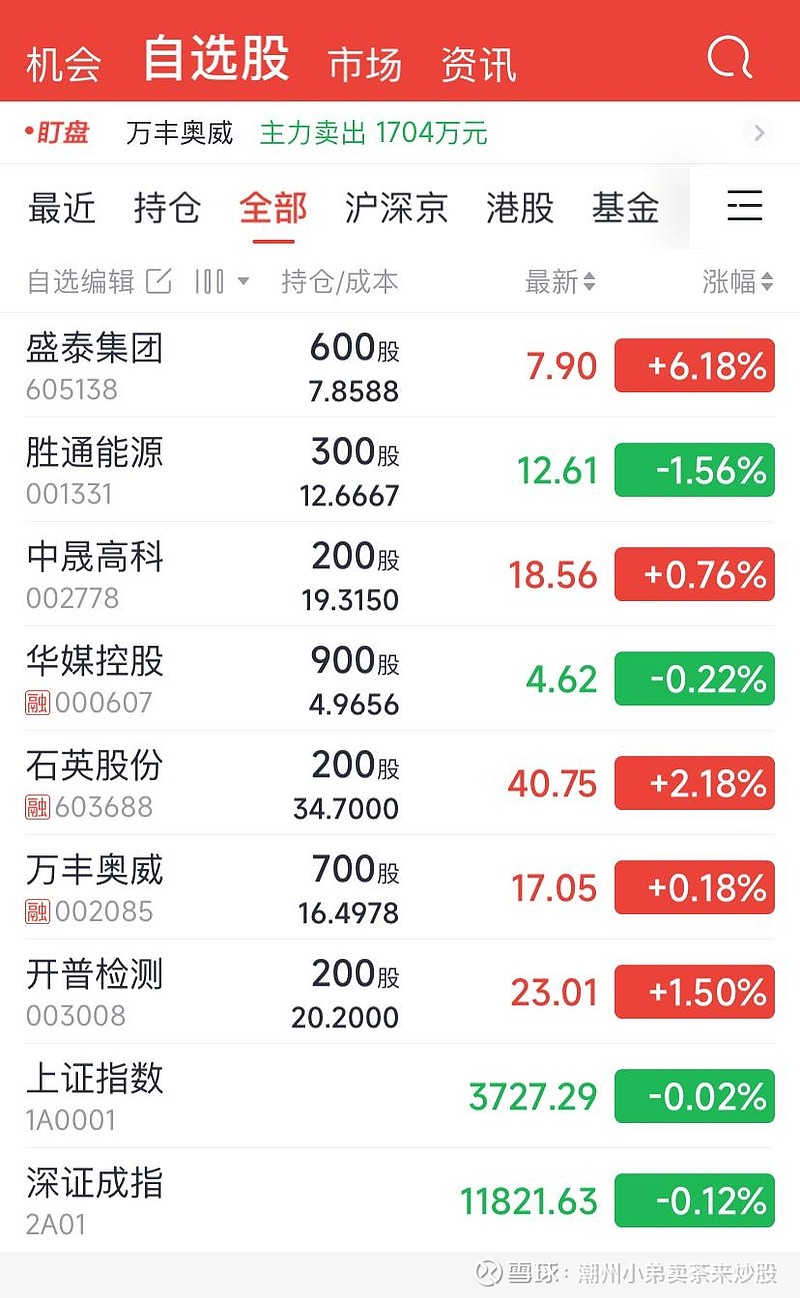
Task: Sort list by 最新 price
Action: pos(560,282)
